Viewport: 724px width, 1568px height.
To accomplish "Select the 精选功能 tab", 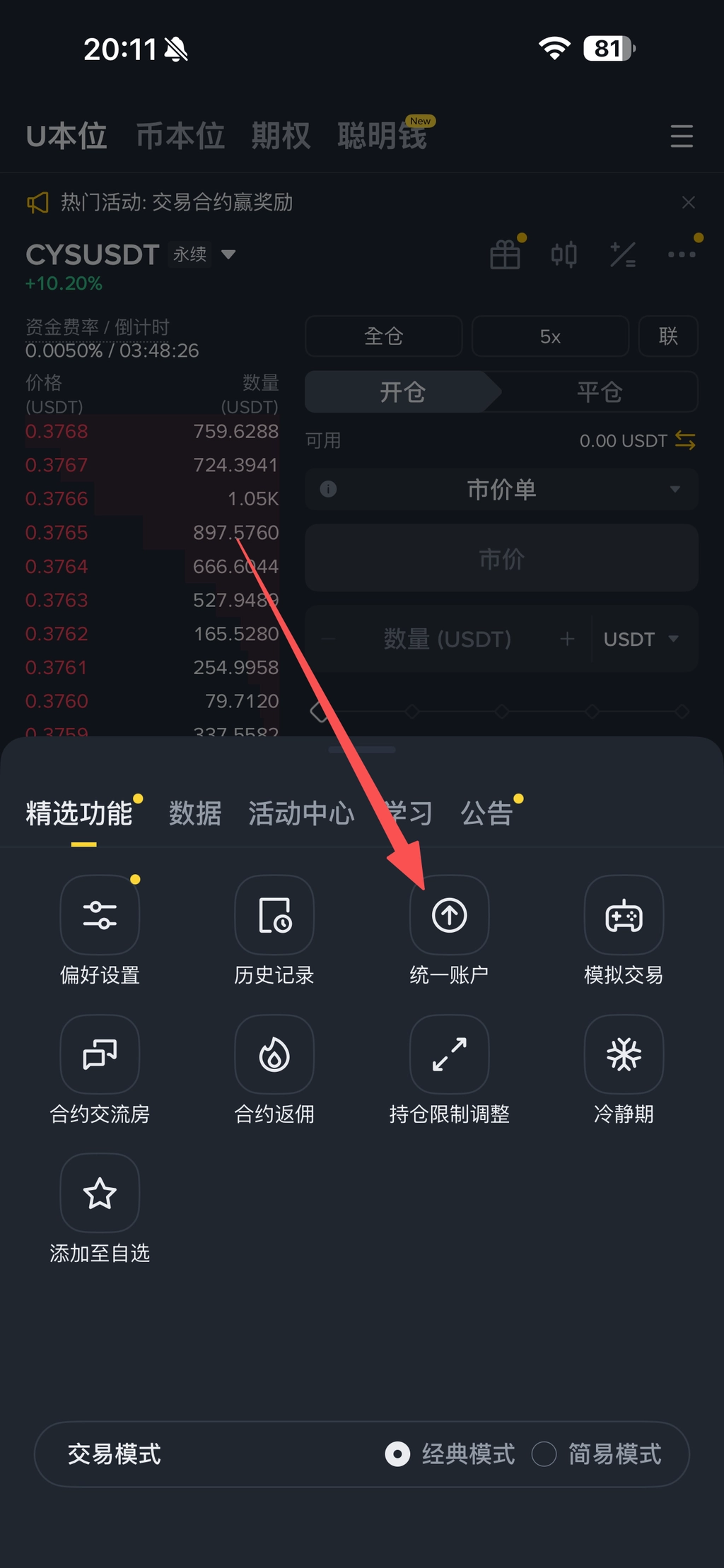I will 79,813.
